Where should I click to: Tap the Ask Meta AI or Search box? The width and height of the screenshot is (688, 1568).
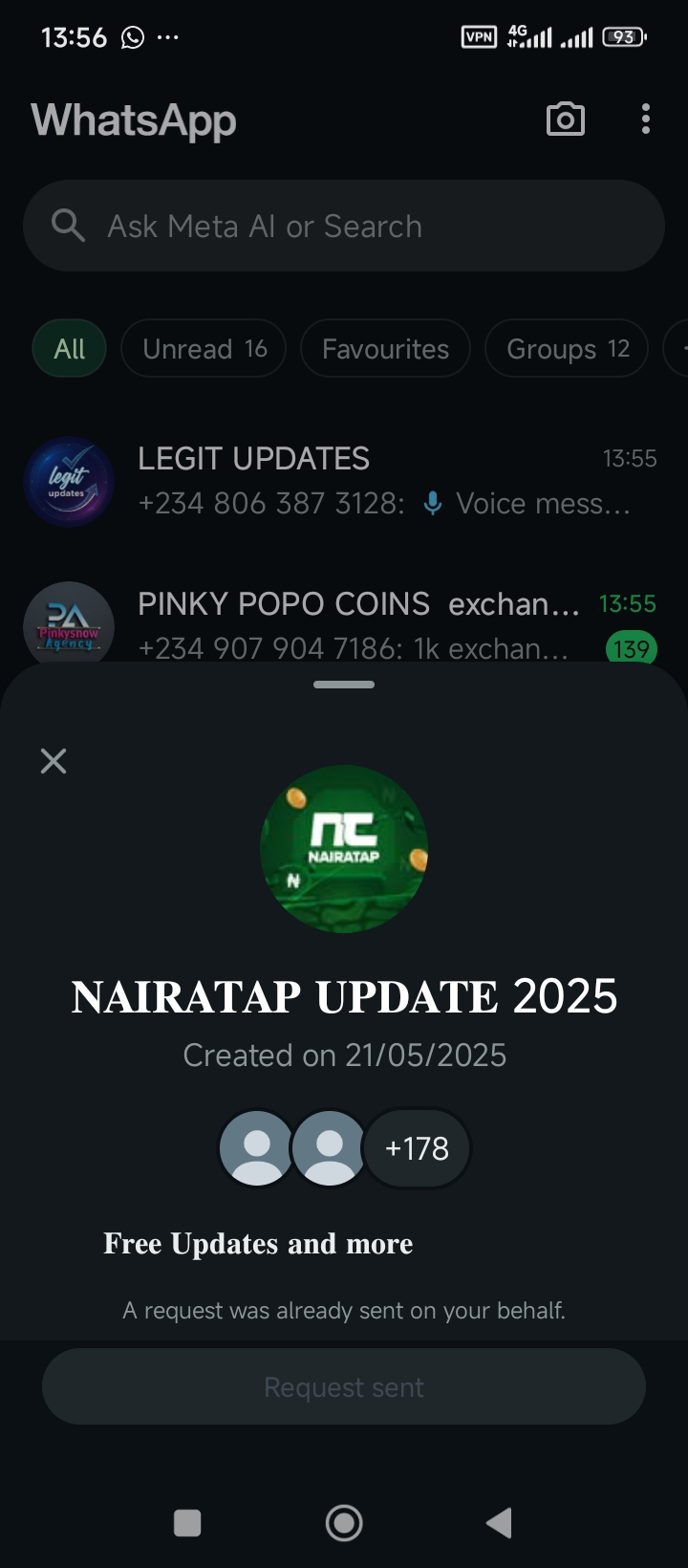coord(344,227)
